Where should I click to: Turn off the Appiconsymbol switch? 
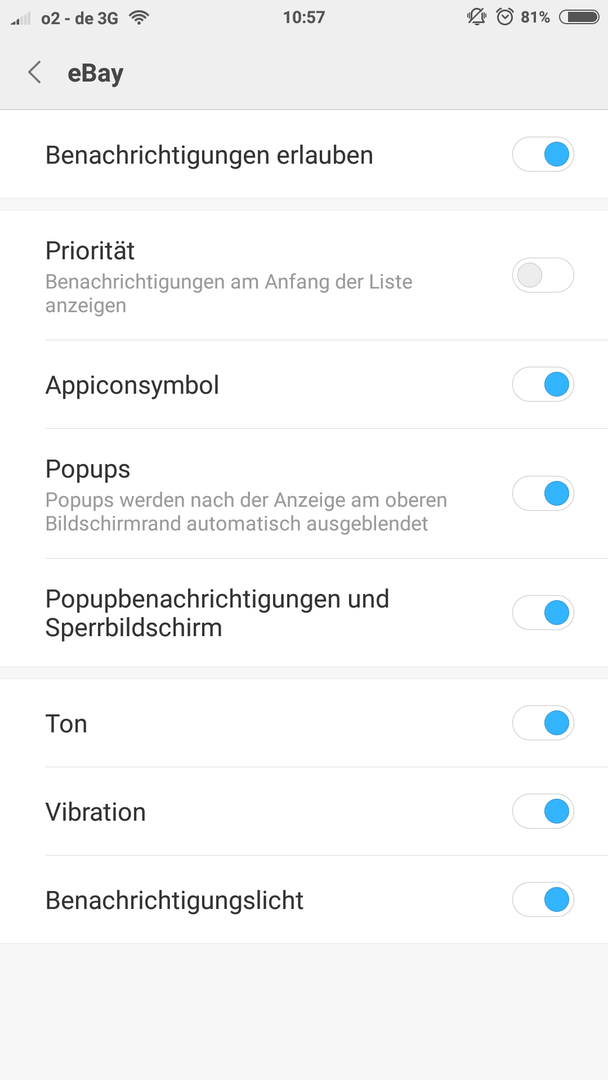pos(543,384)
